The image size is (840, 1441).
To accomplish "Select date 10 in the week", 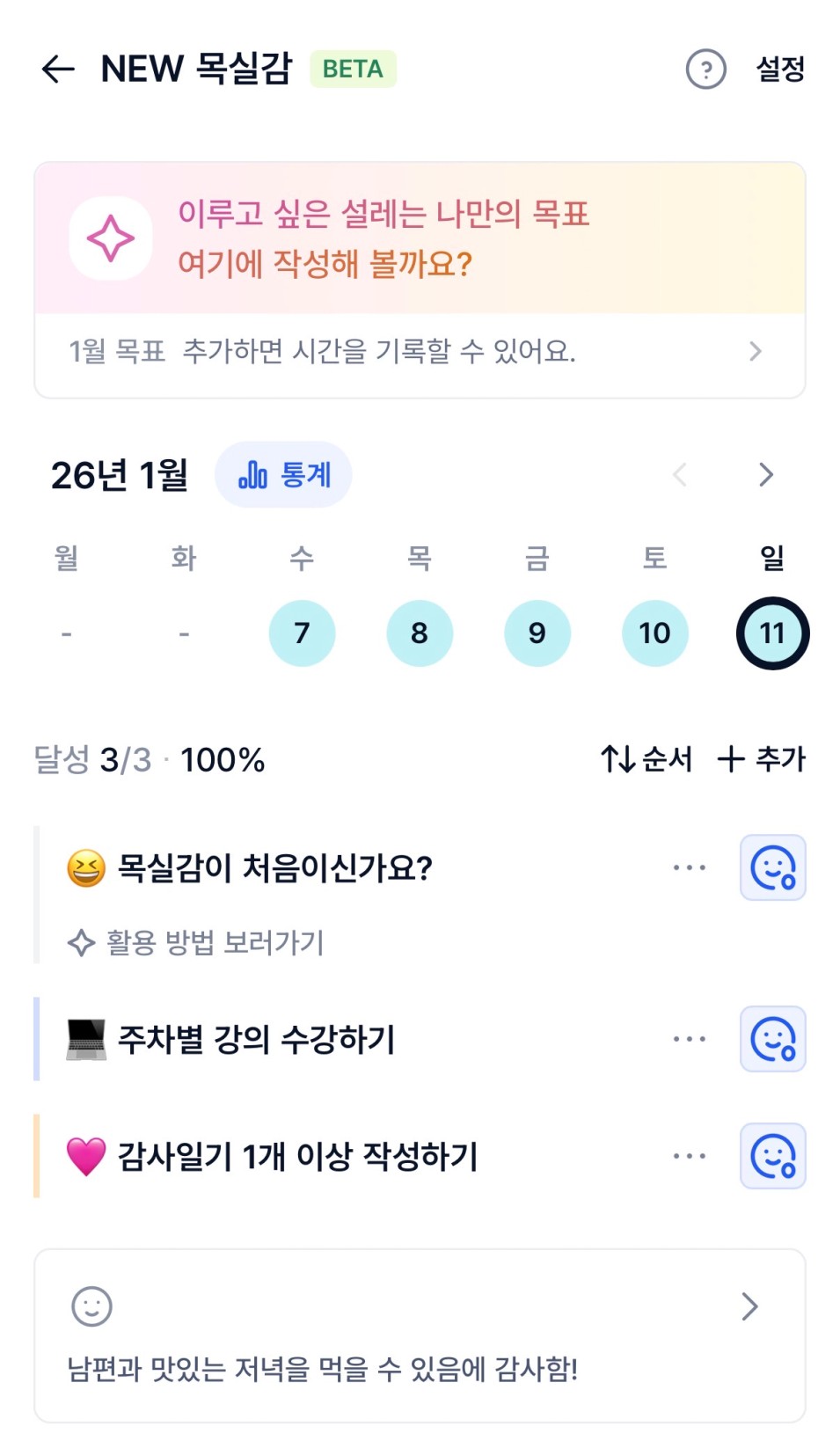I will point(654,633).
